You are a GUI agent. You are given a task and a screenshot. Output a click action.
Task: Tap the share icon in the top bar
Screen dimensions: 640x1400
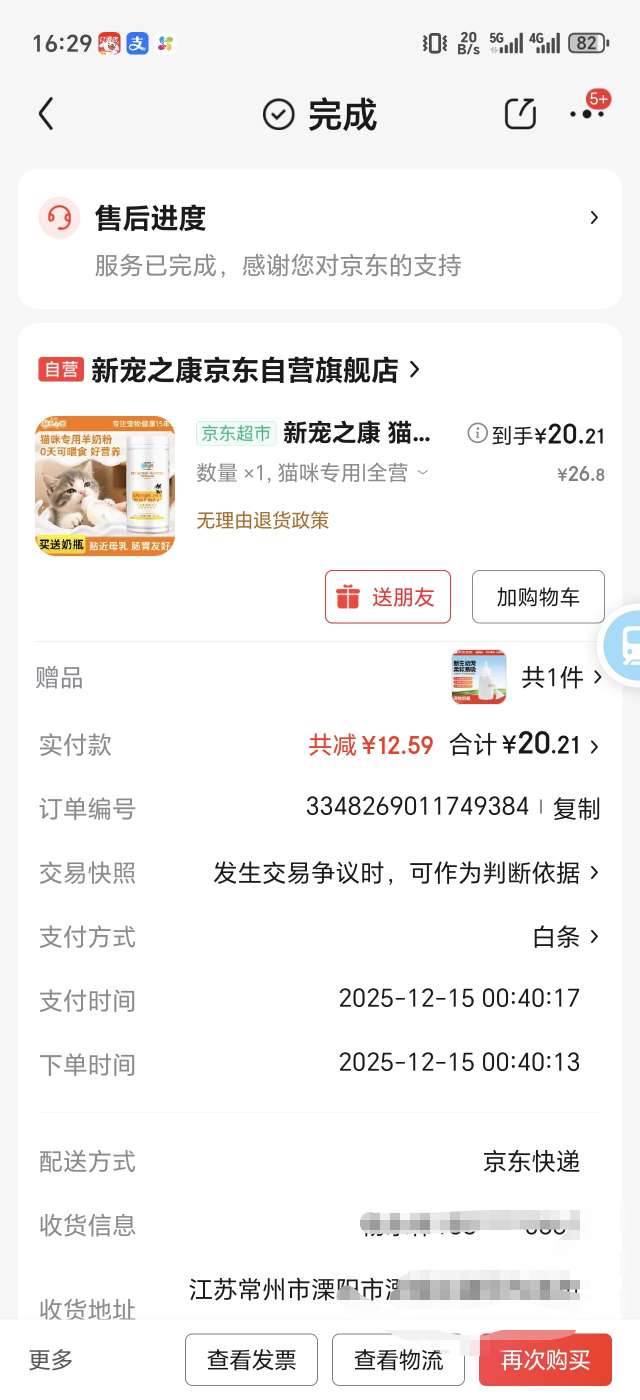point(520,114)
